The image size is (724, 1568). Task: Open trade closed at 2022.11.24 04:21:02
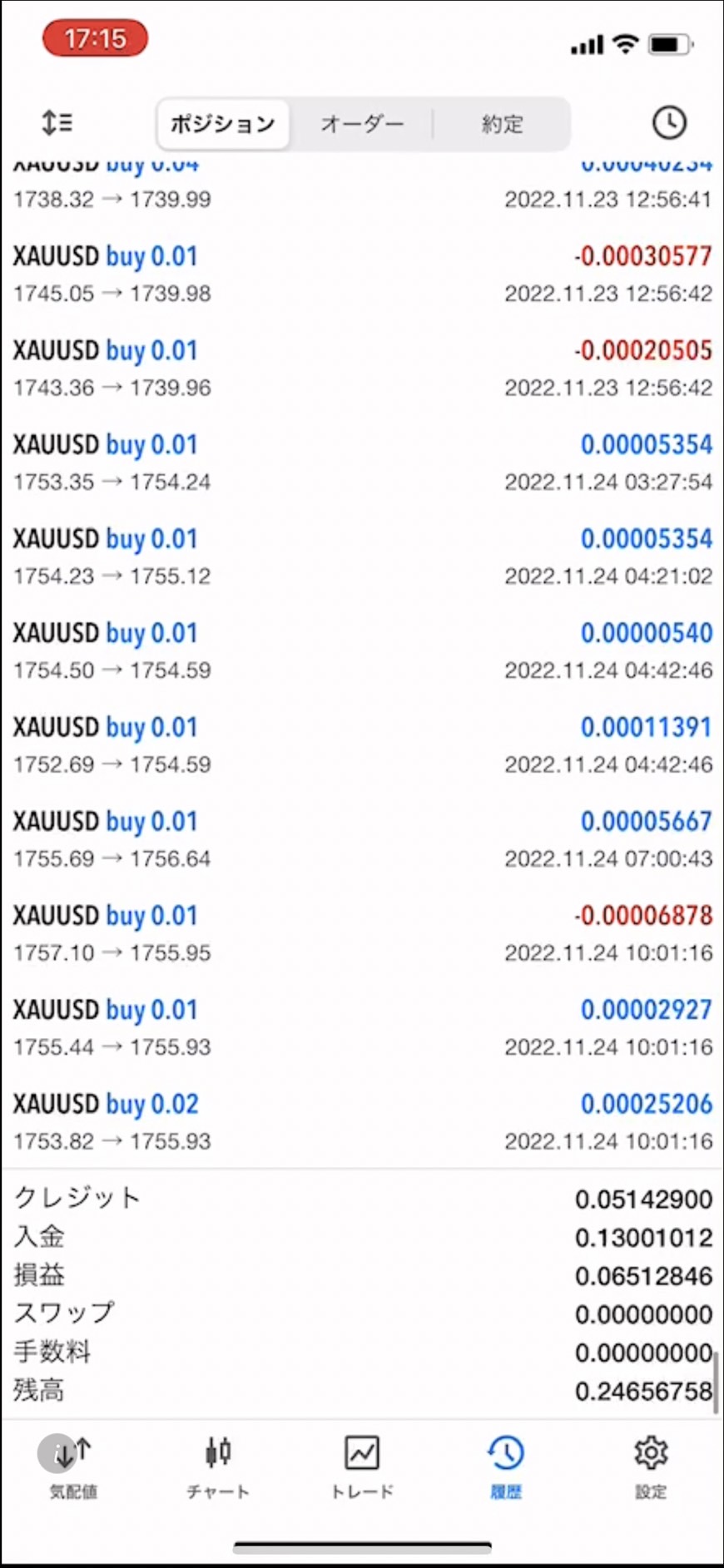pyautogui.click(x=362, y=556)
